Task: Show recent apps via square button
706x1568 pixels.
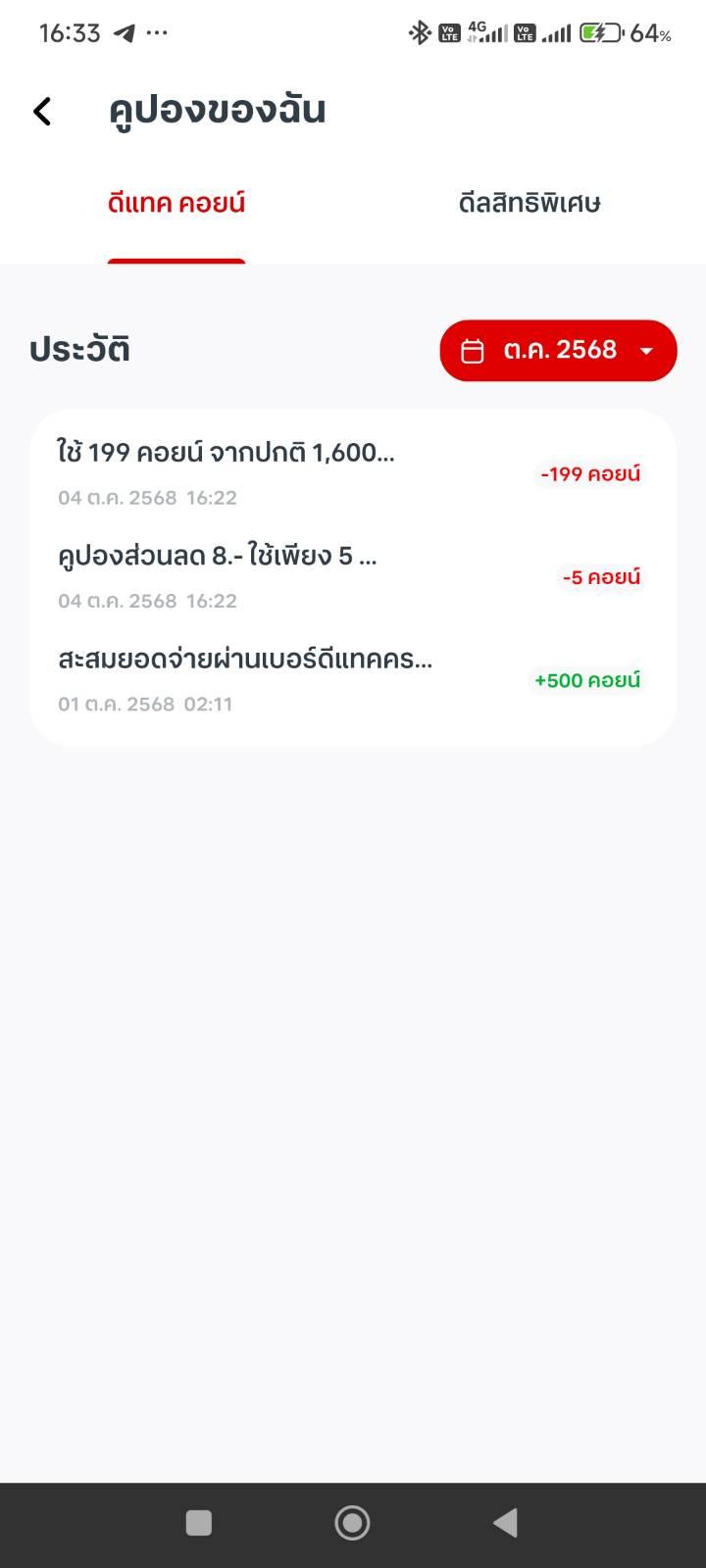Action: click(199, 1522)
